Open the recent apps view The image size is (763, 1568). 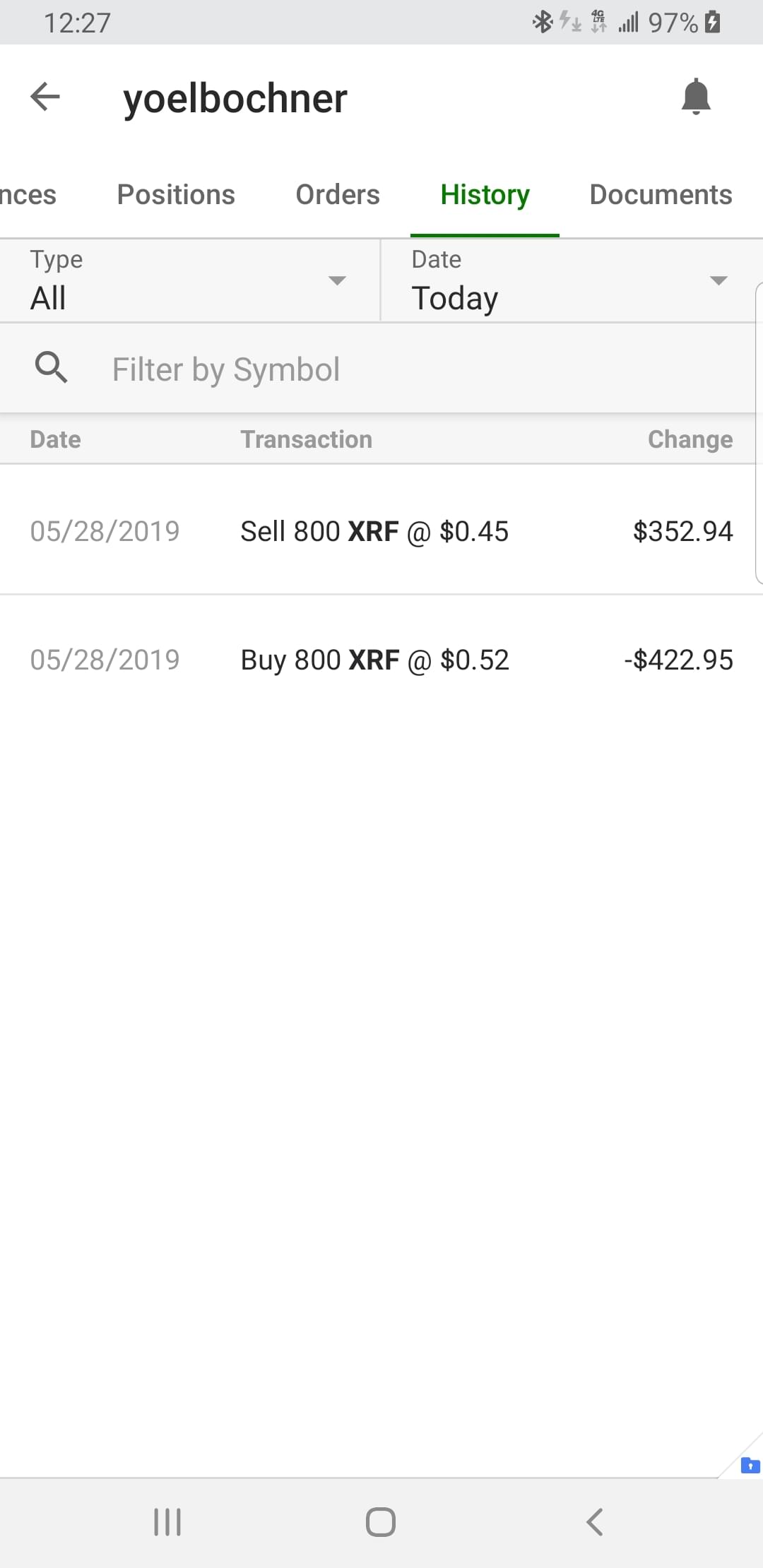167,1522
